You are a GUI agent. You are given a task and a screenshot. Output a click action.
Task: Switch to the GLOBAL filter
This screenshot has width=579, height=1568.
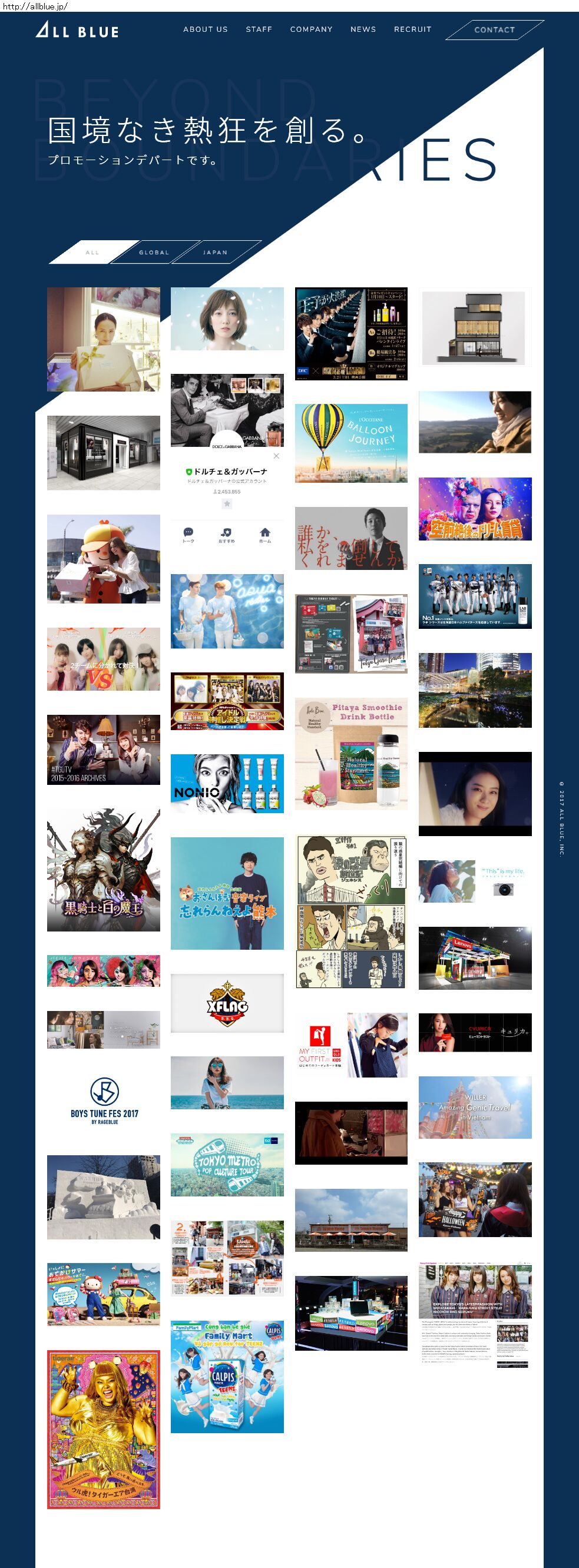[x=154, y=253]
